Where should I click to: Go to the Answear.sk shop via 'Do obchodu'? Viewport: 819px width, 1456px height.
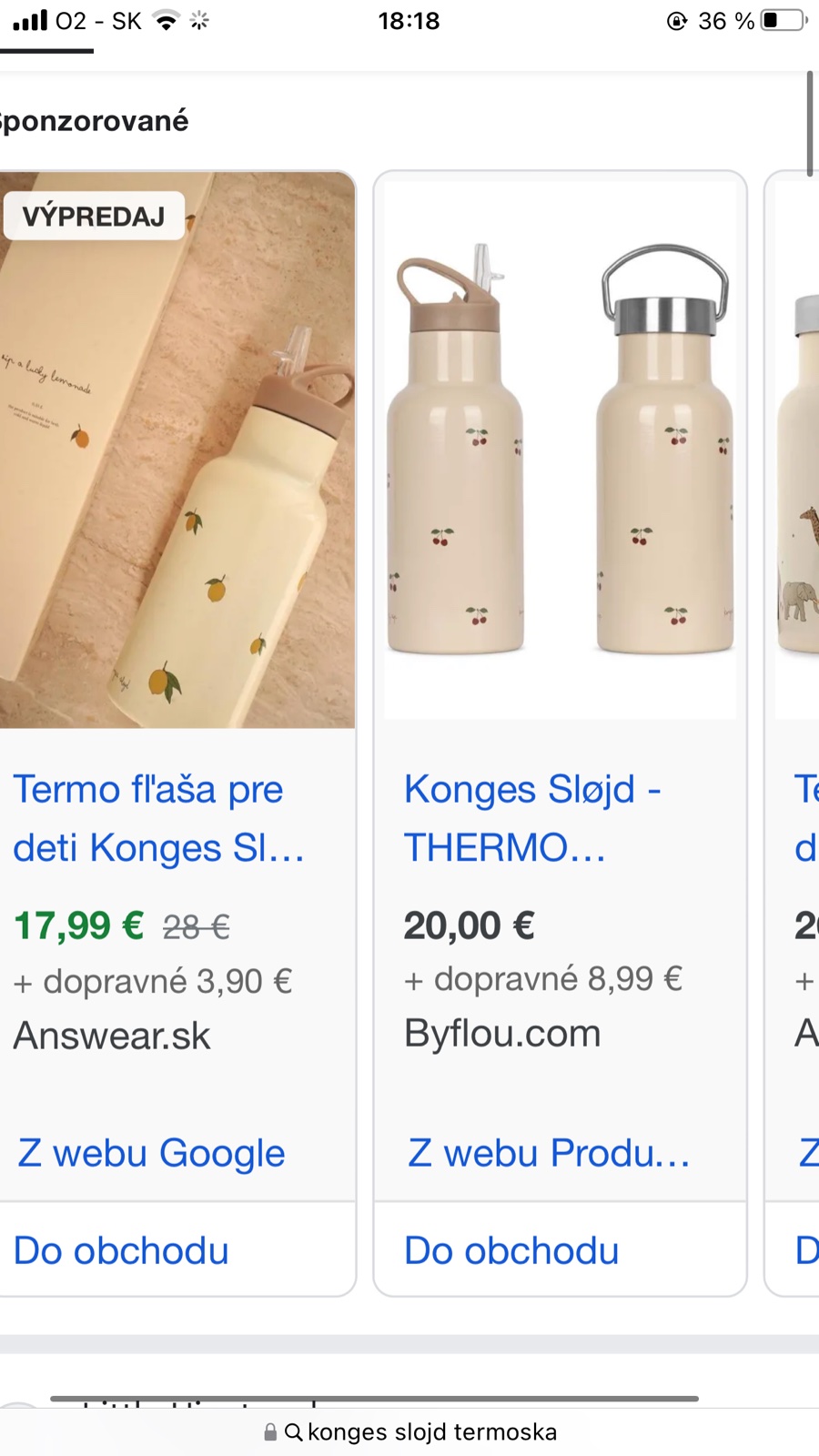[x=121, y=1250]
